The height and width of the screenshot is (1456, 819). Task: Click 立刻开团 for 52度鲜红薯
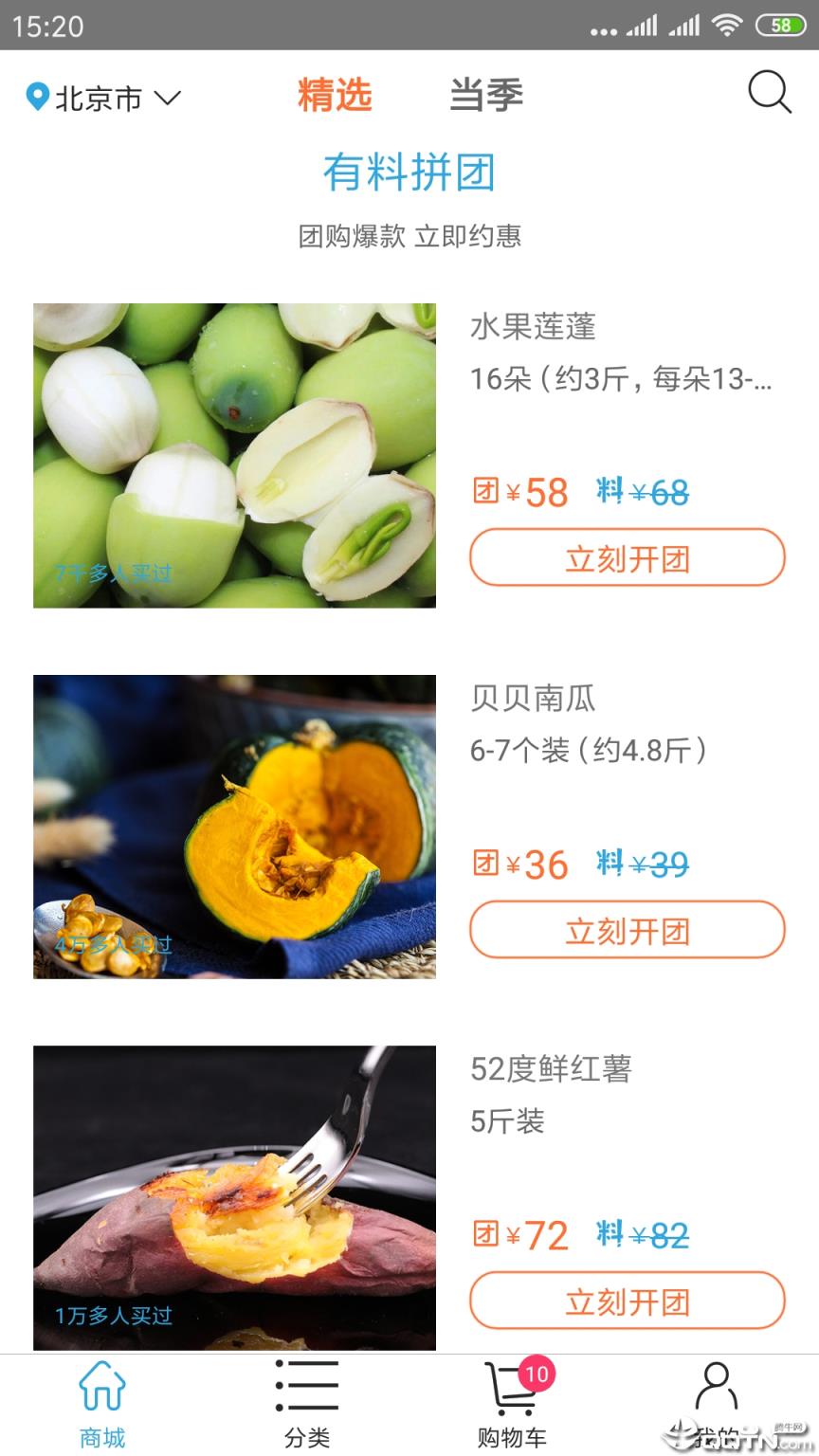point(627,1301)
